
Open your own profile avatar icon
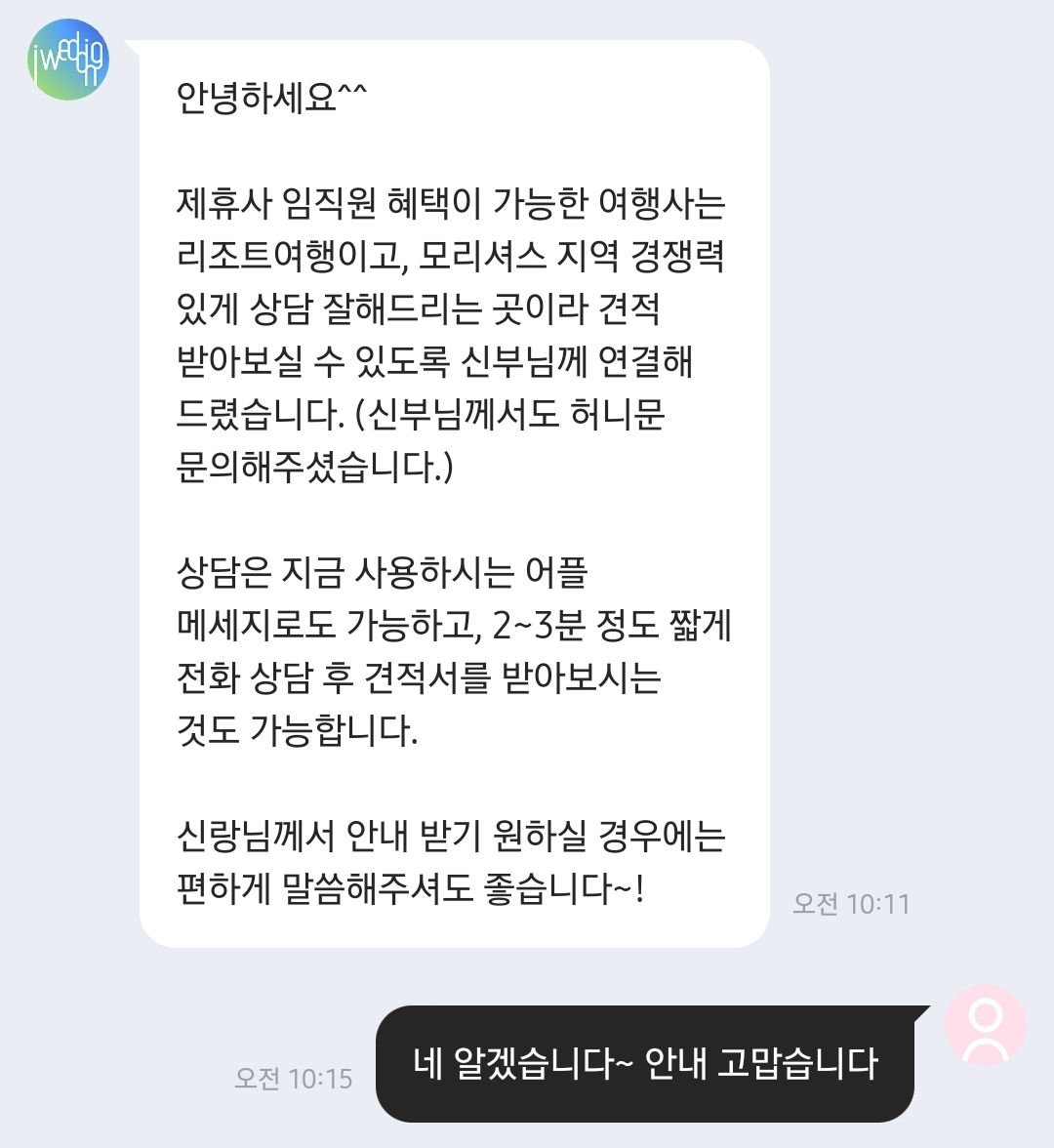pos(986,1026)
